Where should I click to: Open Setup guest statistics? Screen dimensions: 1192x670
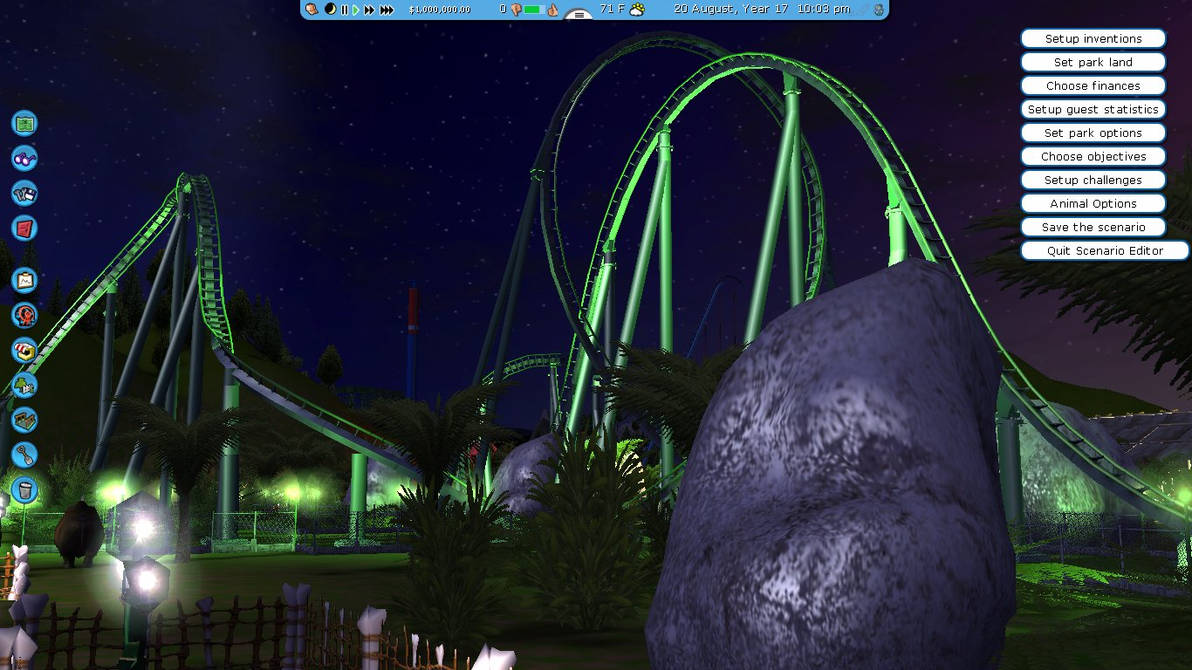tap(1093, 109)
